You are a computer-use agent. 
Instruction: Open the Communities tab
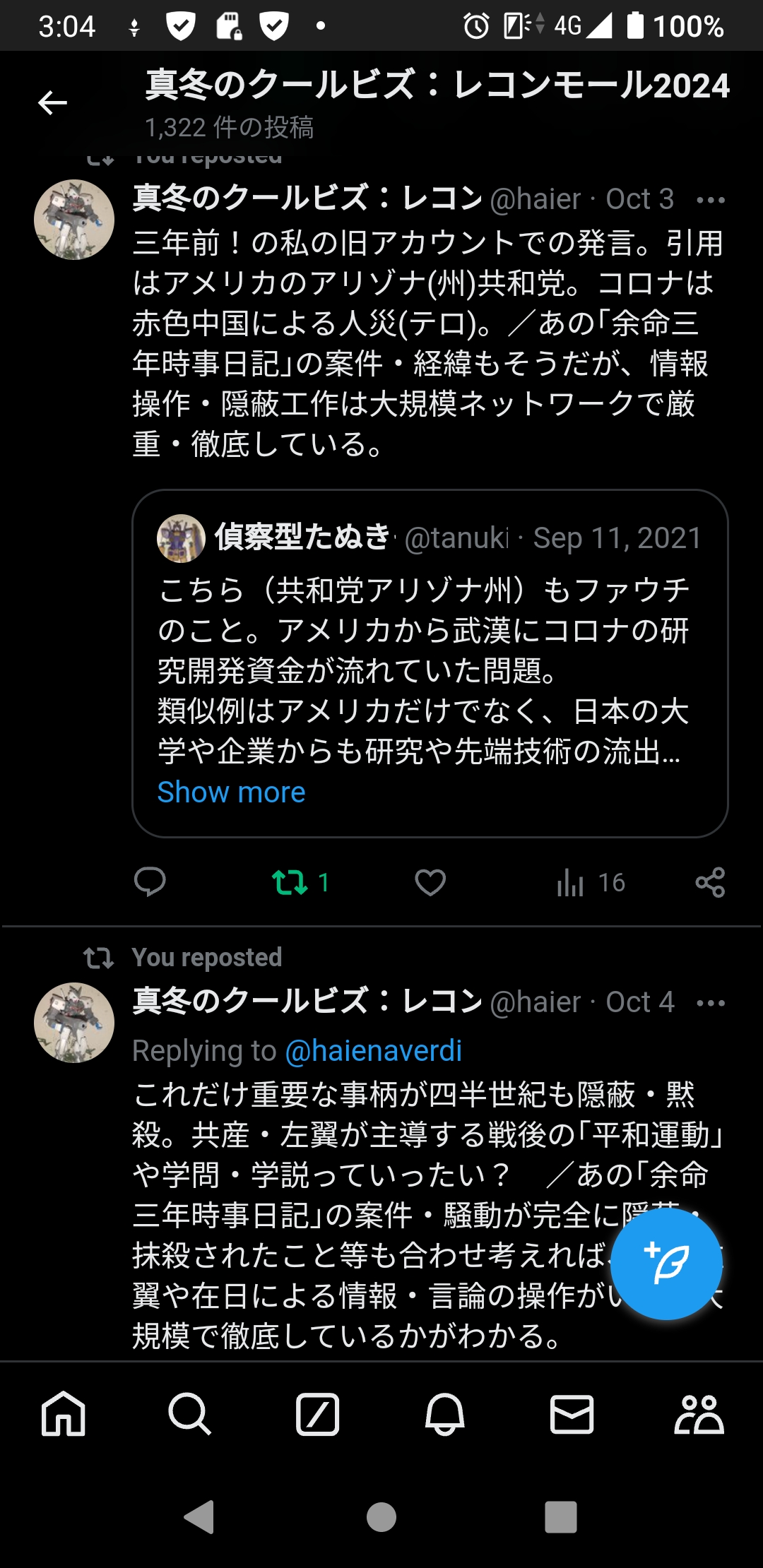699,1414
